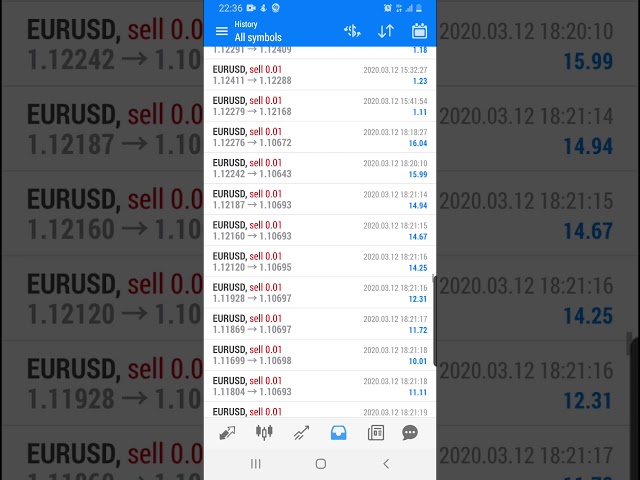640x480 pixels.
Task: Open the EURUSD sell row showing 14.94
Action: click(320, 199)
